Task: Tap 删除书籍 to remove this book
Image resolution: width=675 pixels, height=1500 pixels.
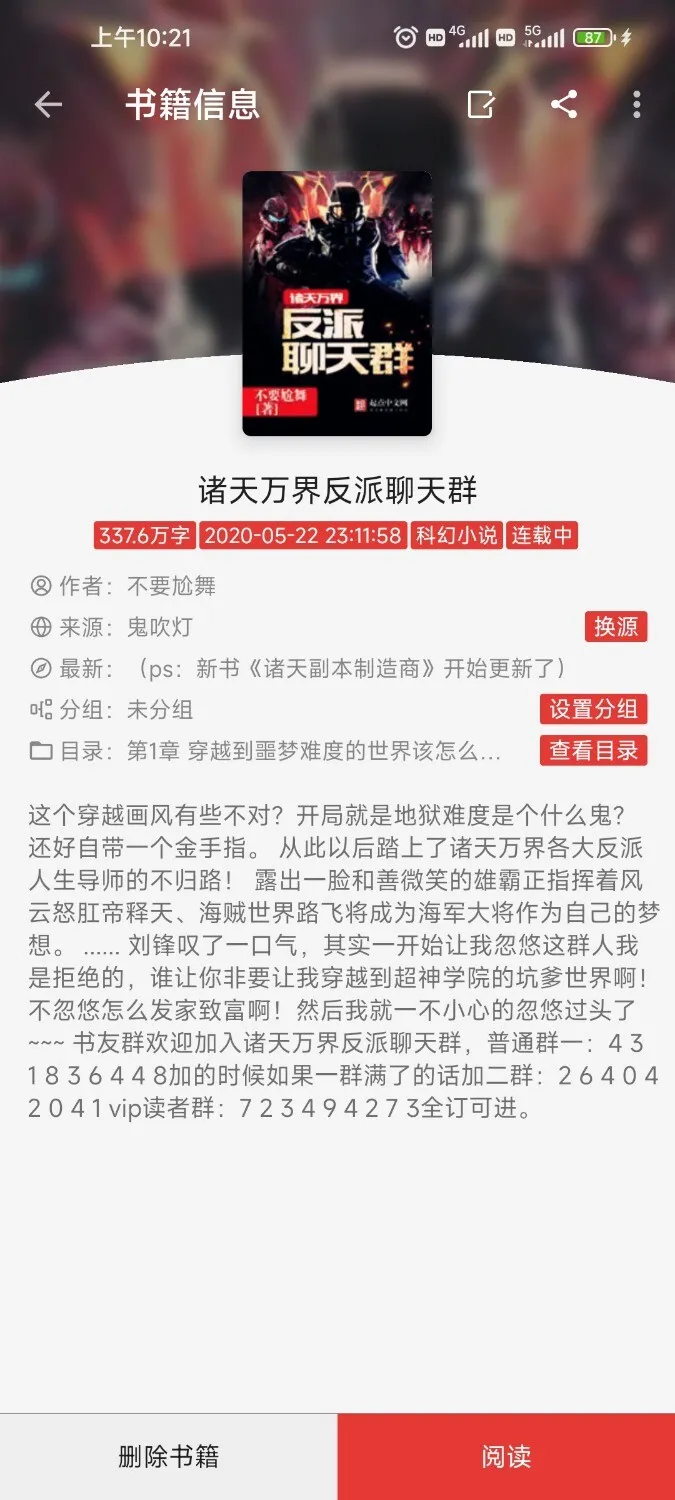Action: pos(168,1456)
